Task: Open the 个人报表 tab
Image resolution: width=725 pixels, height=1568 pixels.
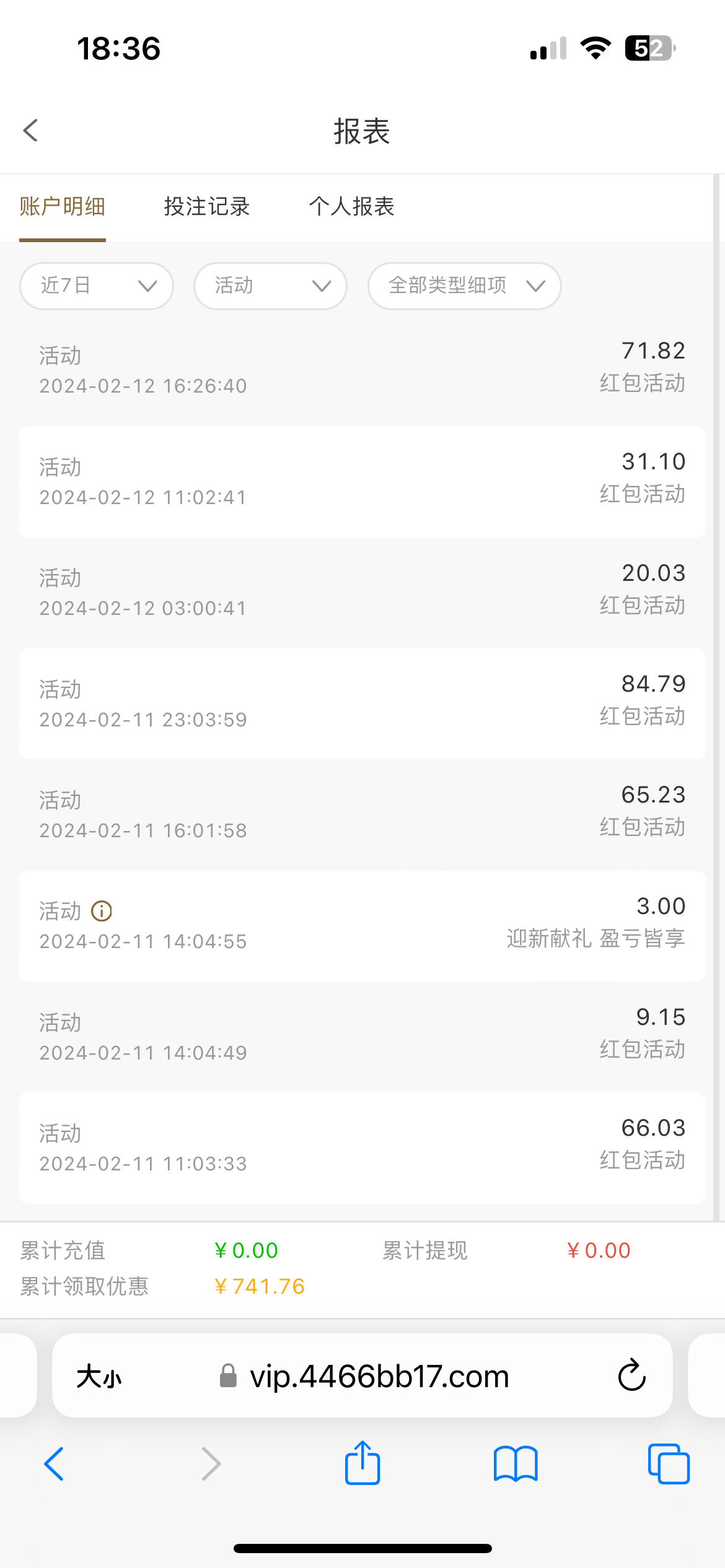Action: [351, 207]
